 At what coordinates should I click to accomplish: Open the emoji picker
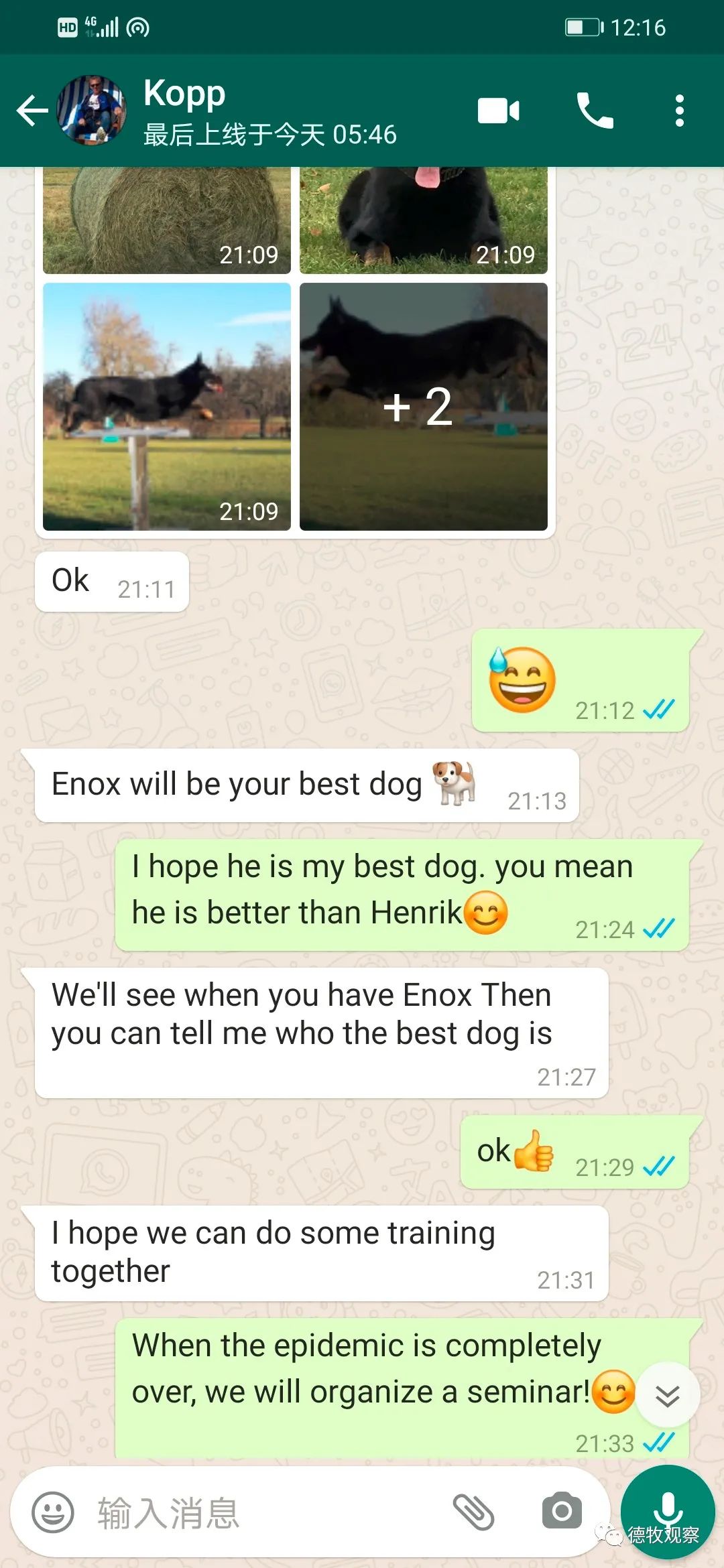point(53,1512)
